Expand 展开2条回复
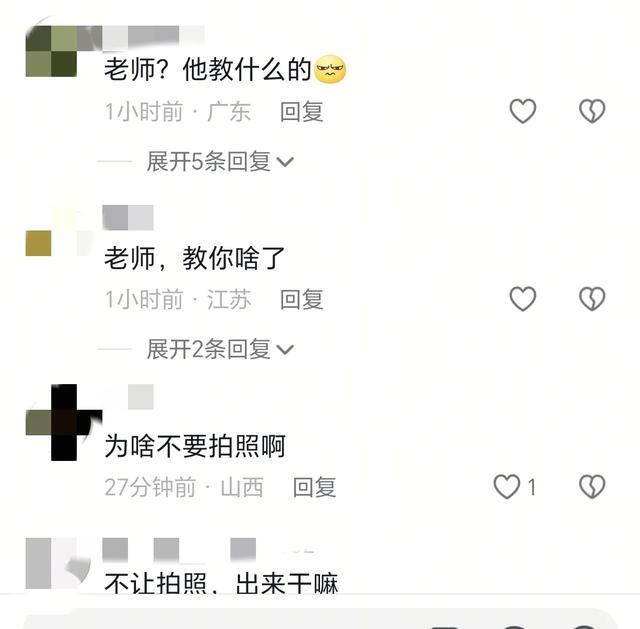Viewport: 640px width, 629px height. [x=220, y=349]
